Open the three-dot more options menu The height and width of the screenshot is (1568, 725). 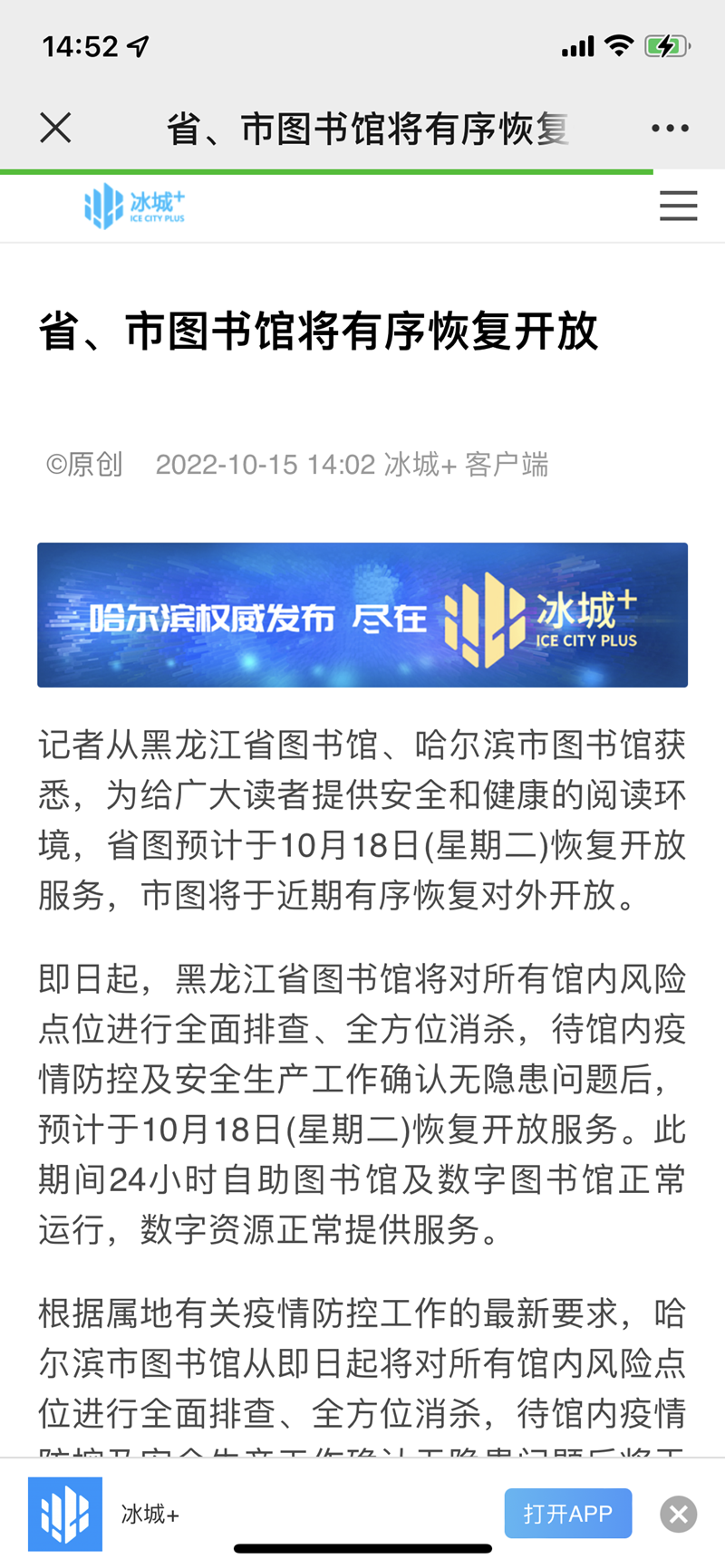click(670, 129)
